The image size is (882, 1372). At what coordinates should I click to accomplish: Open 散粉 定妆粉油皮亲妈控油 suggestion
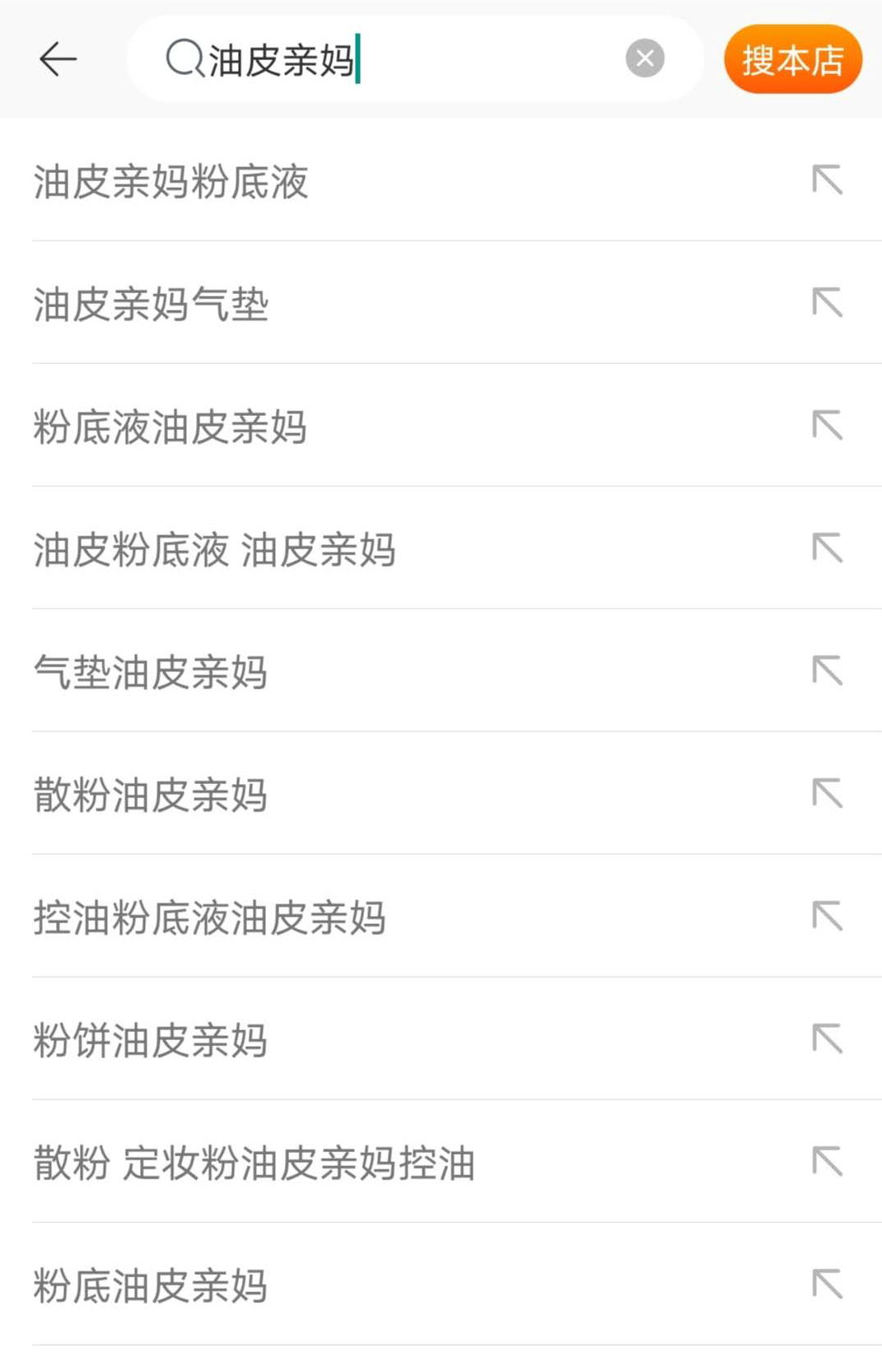point(254,1163)
